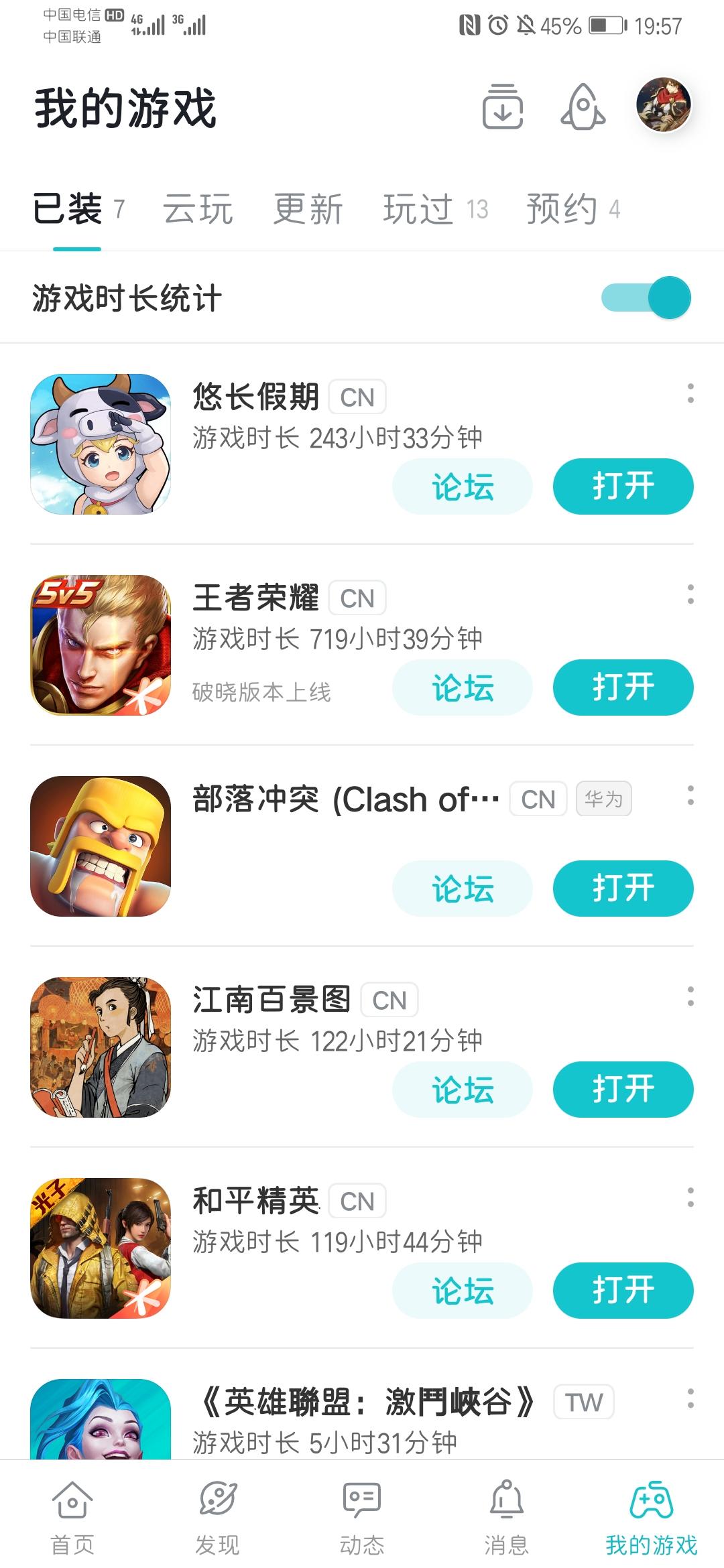Open your profile avatar
This screenshot has width=724, height=1568.
[663, 106]
